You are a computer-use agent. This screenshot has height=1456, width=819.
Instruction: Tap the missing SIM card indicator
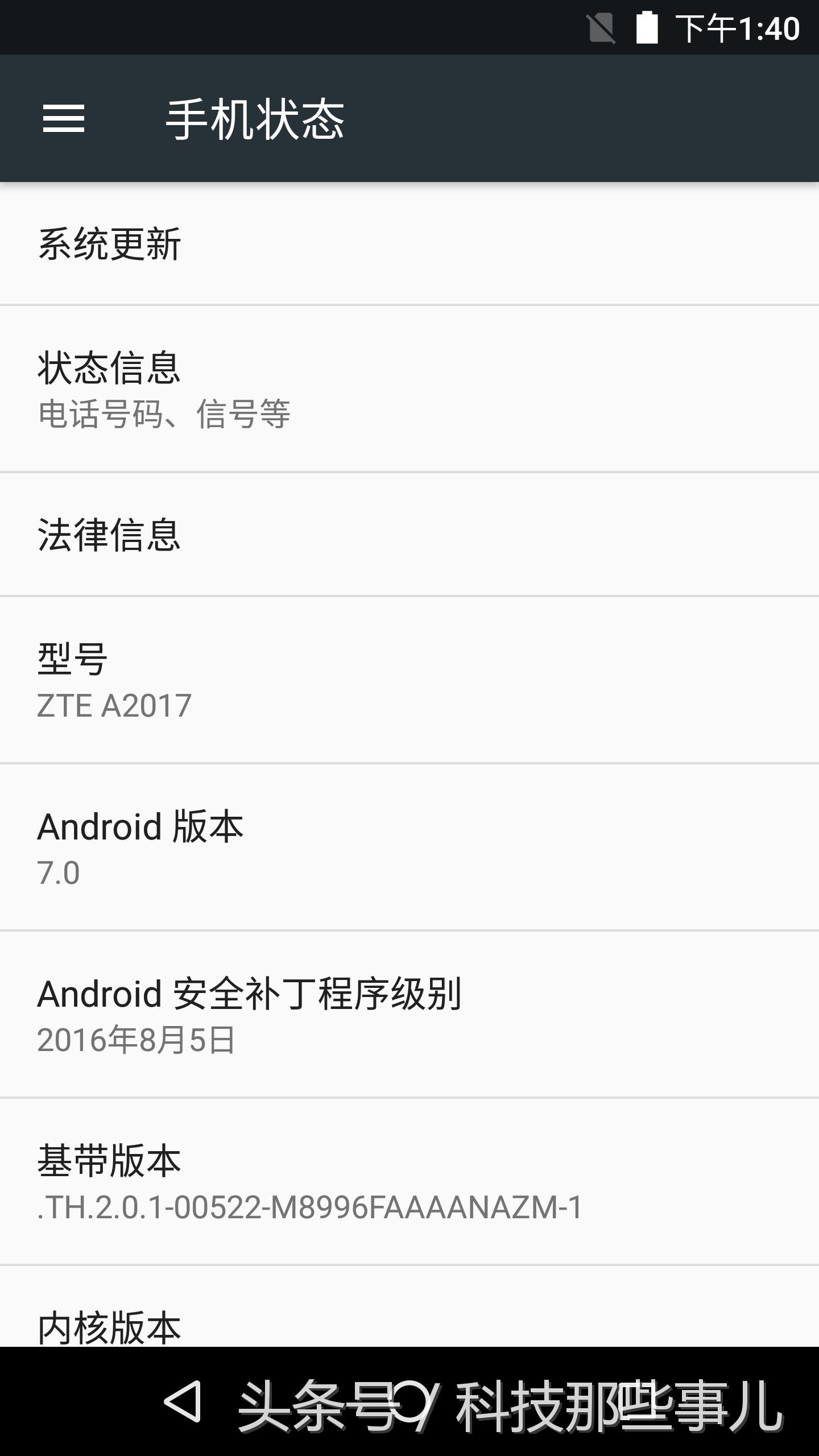click(601, 26)
